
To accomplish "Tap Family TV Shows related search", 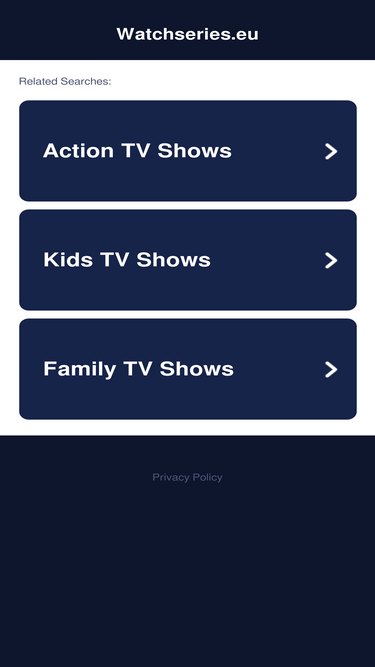I will (x=188, y=369).
